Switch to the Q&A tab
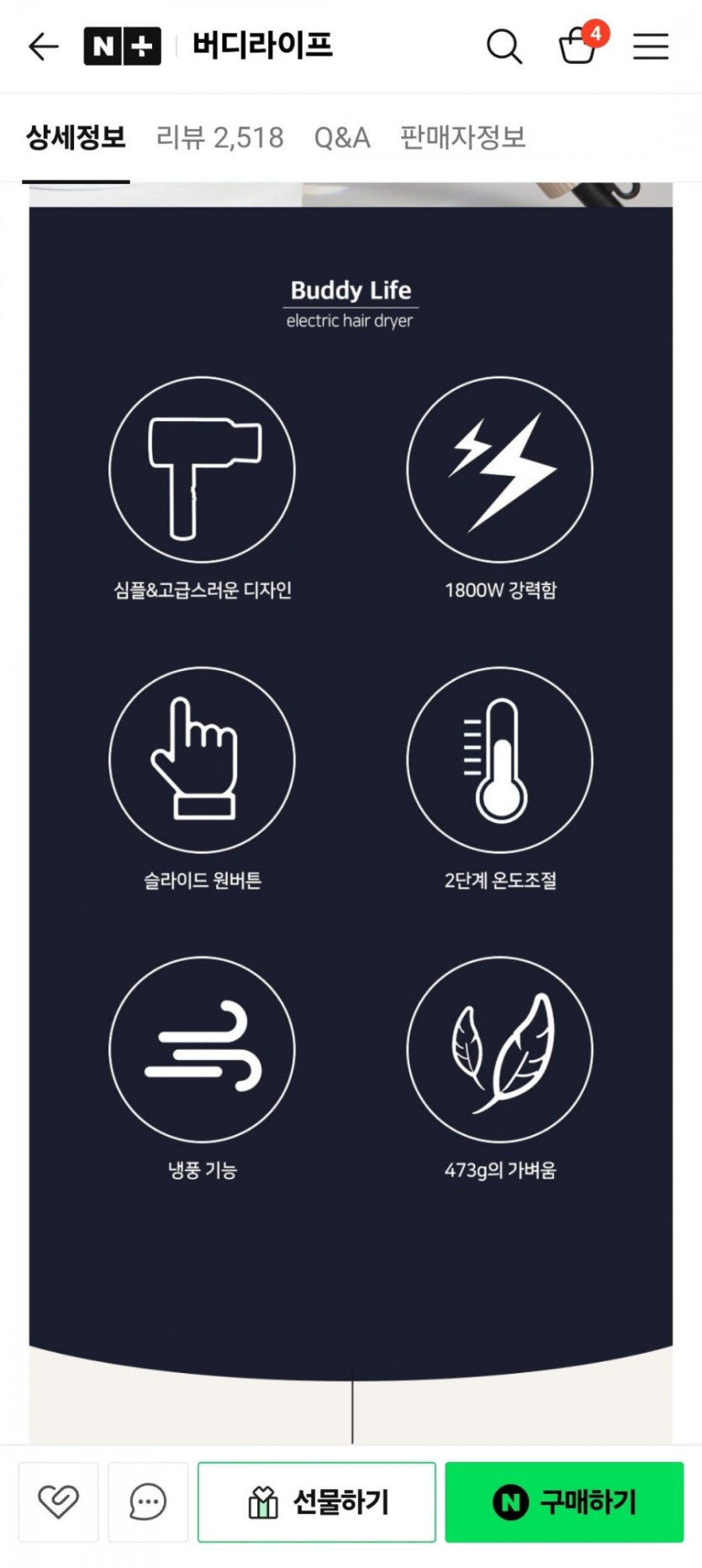This screenshot has width=702, height=1568. [341, 137]
